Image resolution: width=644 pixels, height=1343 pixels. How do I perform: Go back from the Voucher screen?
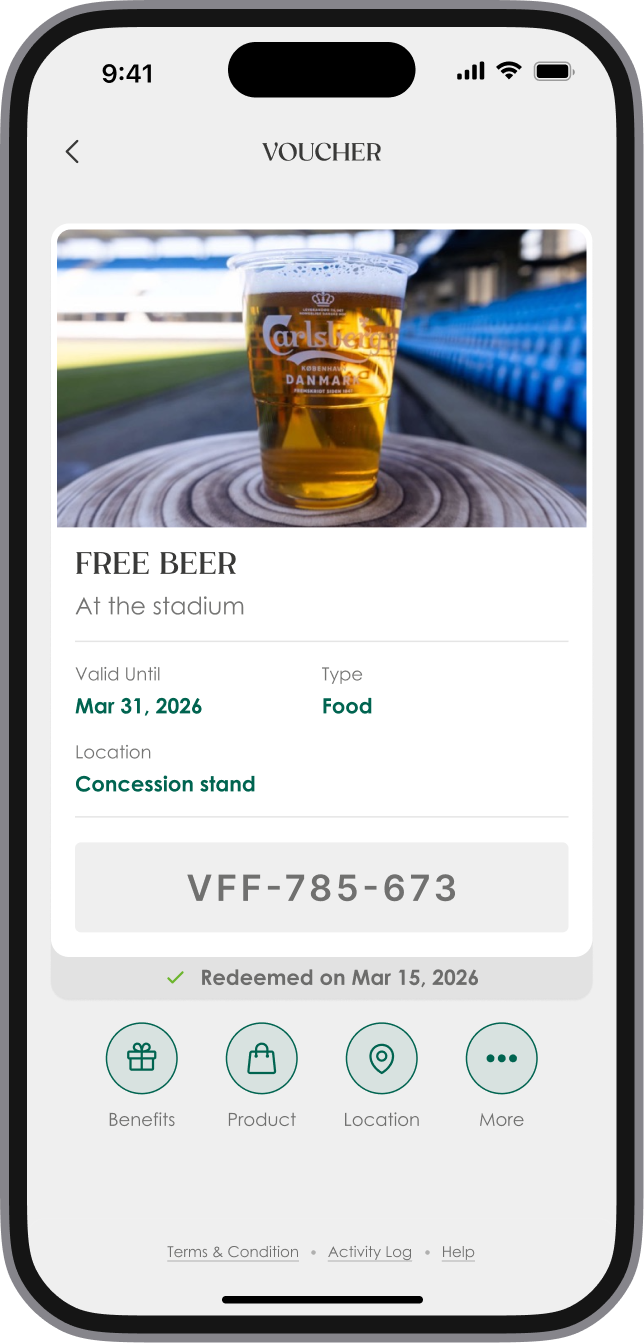pyautogui.click(x=72, y=152)
